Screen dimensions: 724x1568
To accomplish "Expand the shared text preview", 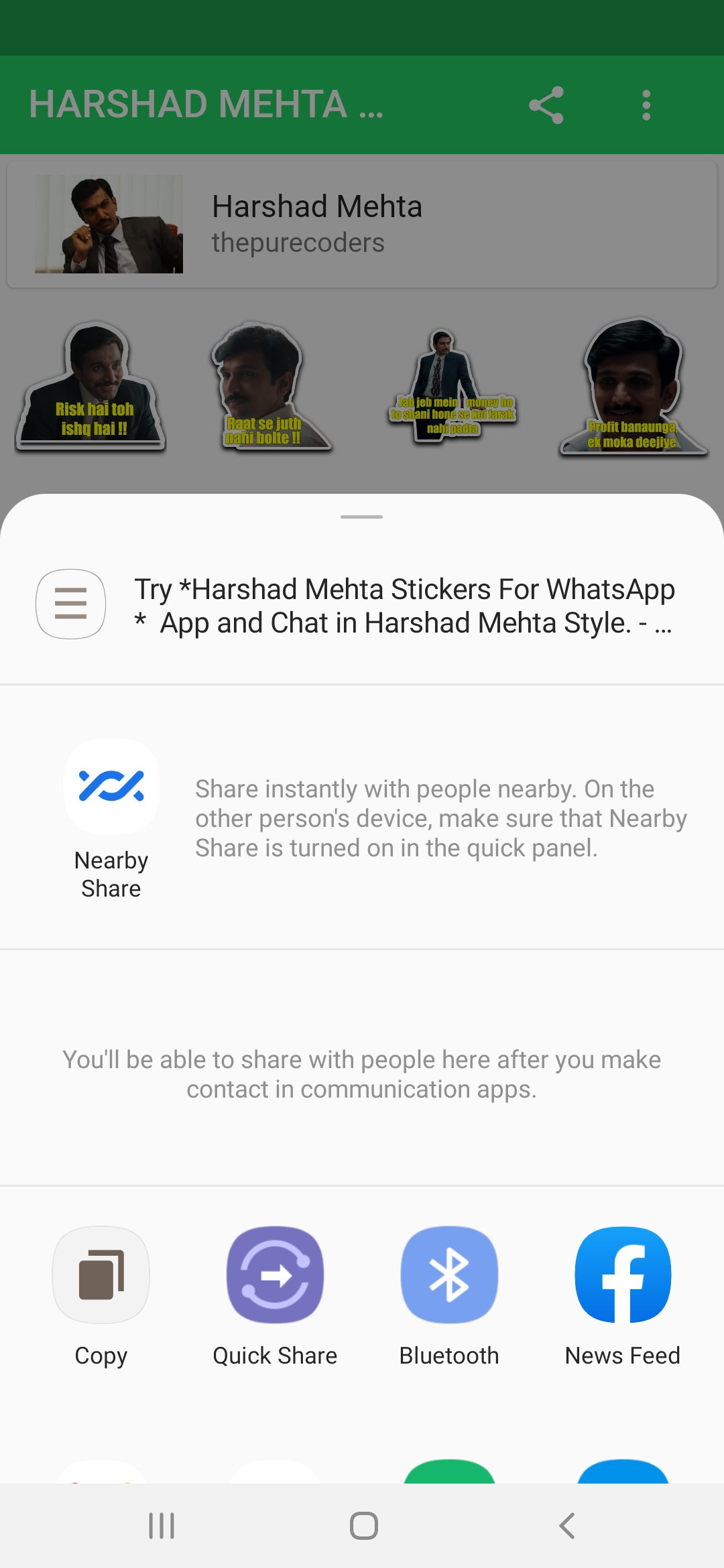I will coord(70,604).
